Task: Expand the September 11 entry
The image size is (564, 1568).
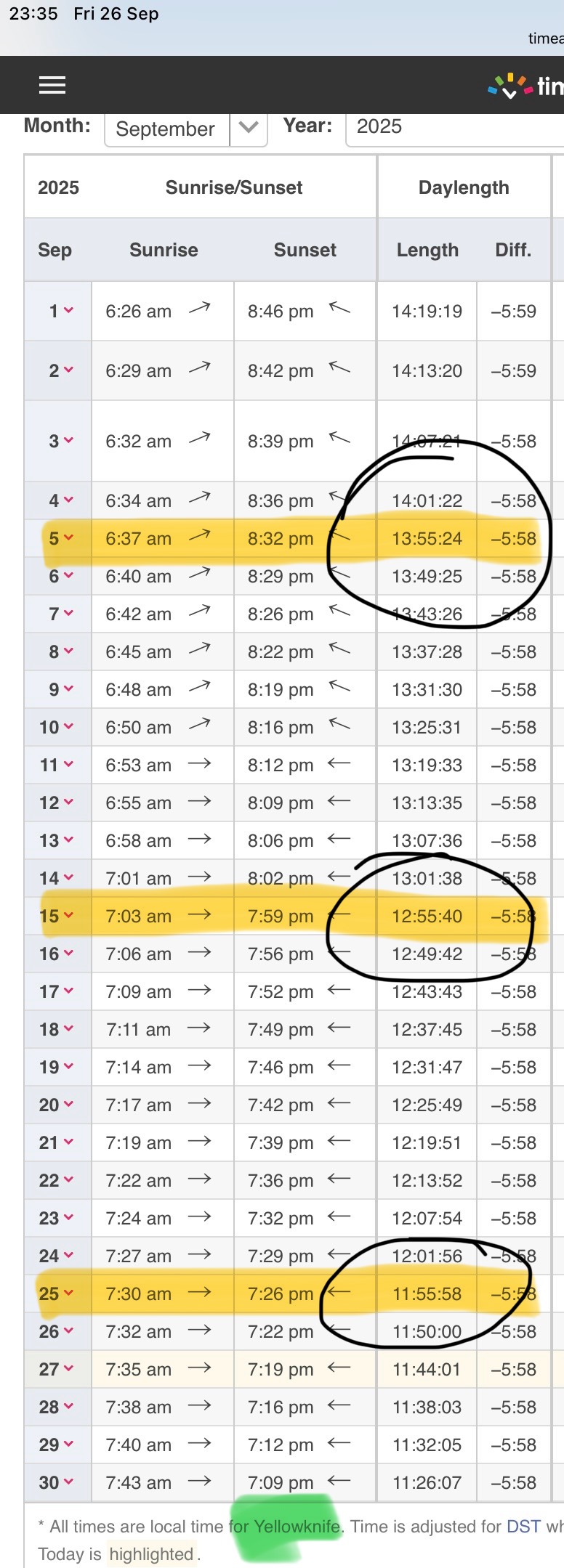Action: pyautogui.click(x=58, y=765)
